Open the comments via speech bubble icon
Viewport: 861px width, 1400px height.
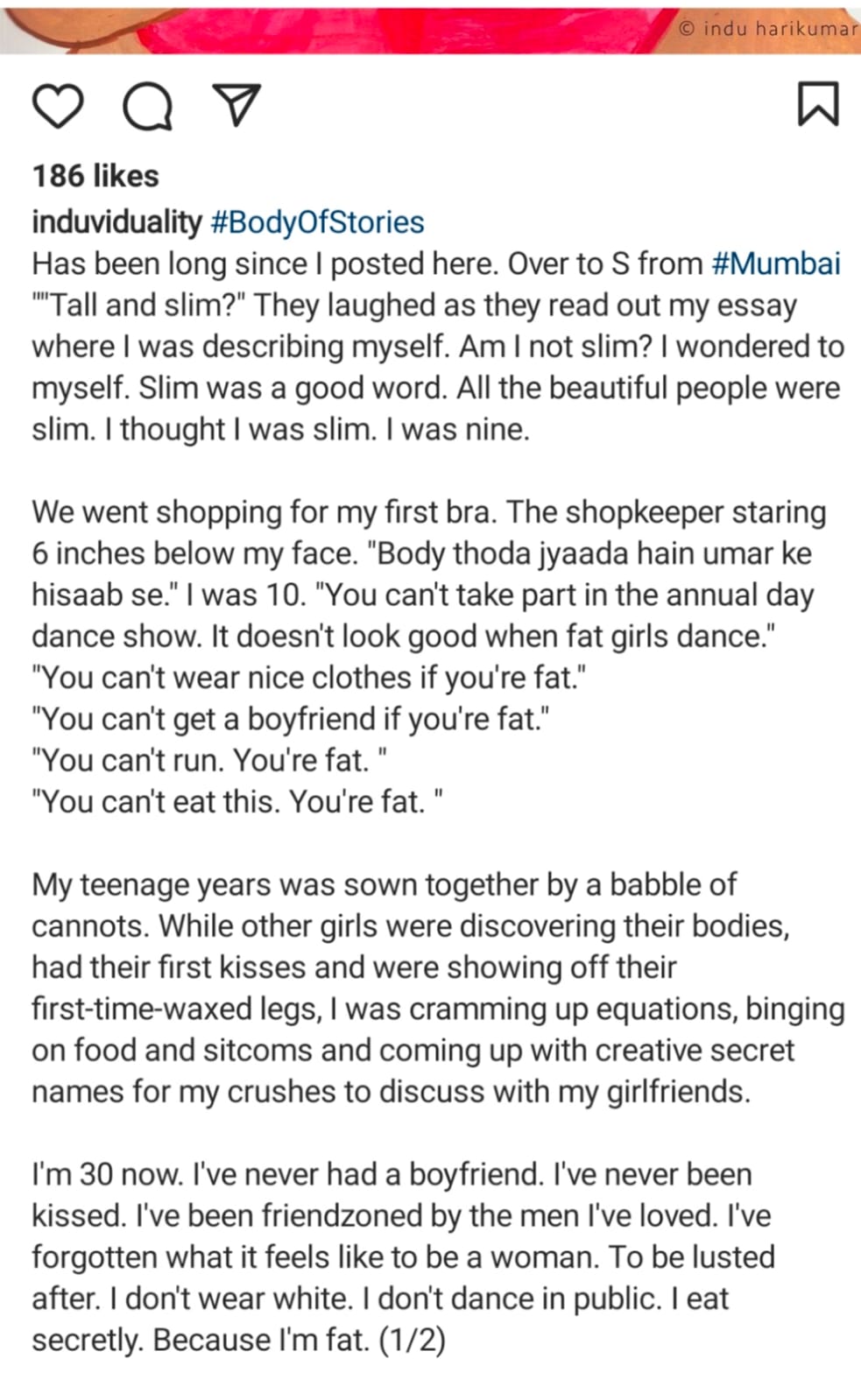tap(147, 107)
